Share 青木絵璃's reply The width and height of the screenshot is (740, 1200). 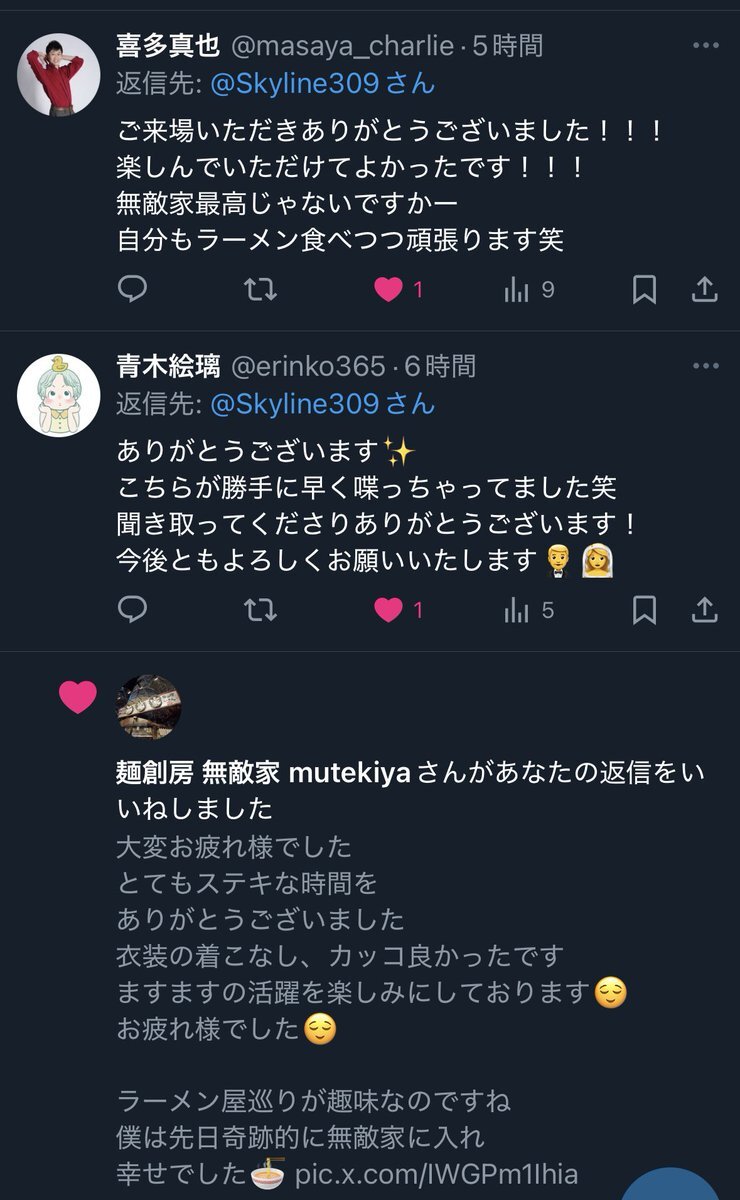pos(705,610)
